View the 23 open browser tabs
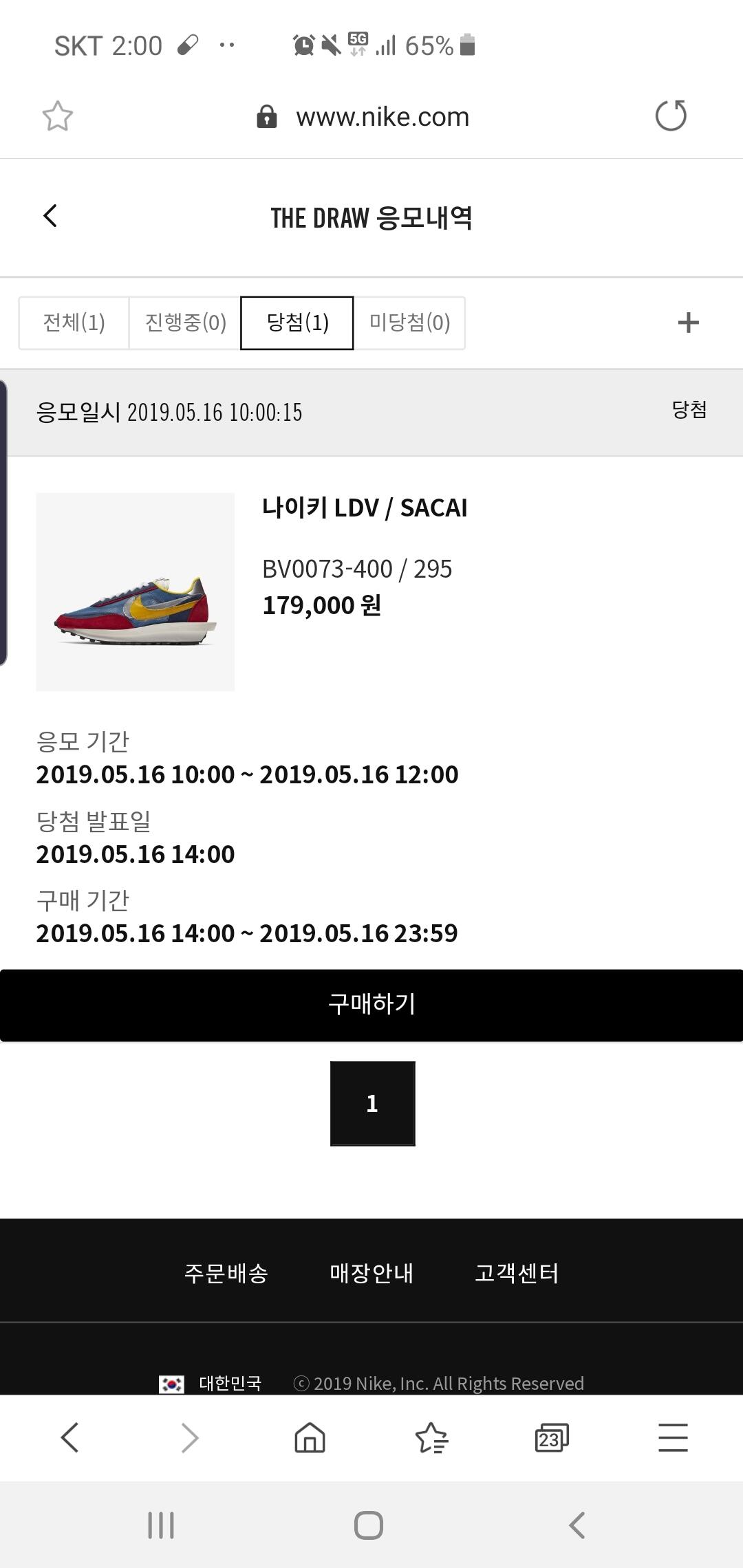Image resolution: width=743 pixels, height=1568 pixels. click(x=552, y=1437)
